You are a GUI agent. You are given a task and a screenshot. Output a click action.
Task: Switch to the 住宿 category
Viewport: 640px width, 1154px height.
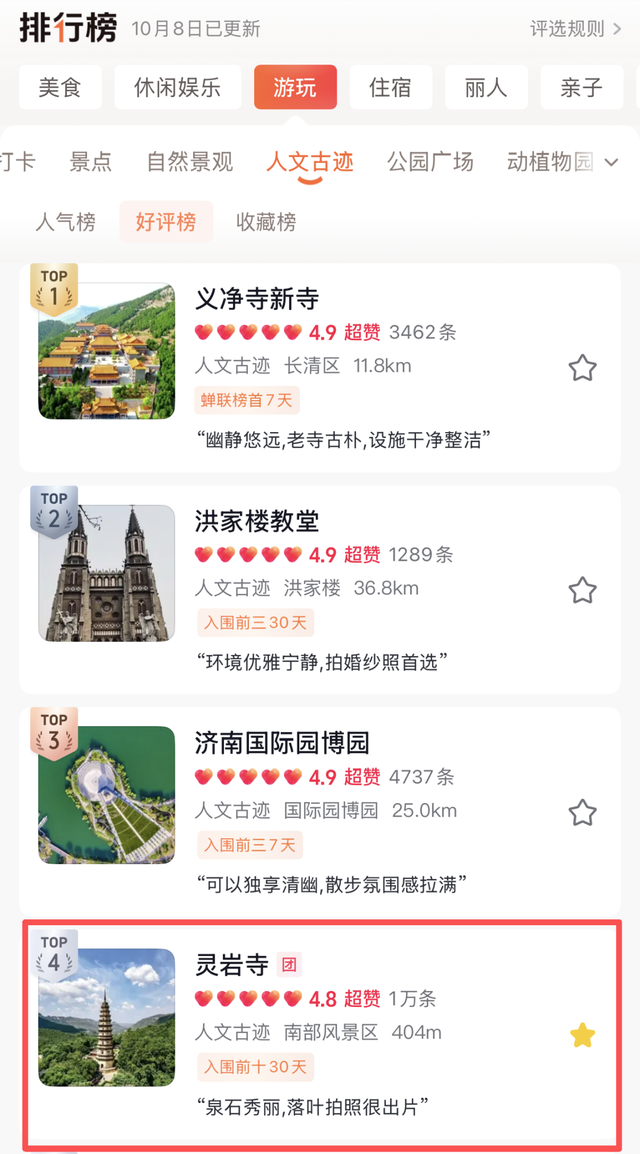point(390,88)
